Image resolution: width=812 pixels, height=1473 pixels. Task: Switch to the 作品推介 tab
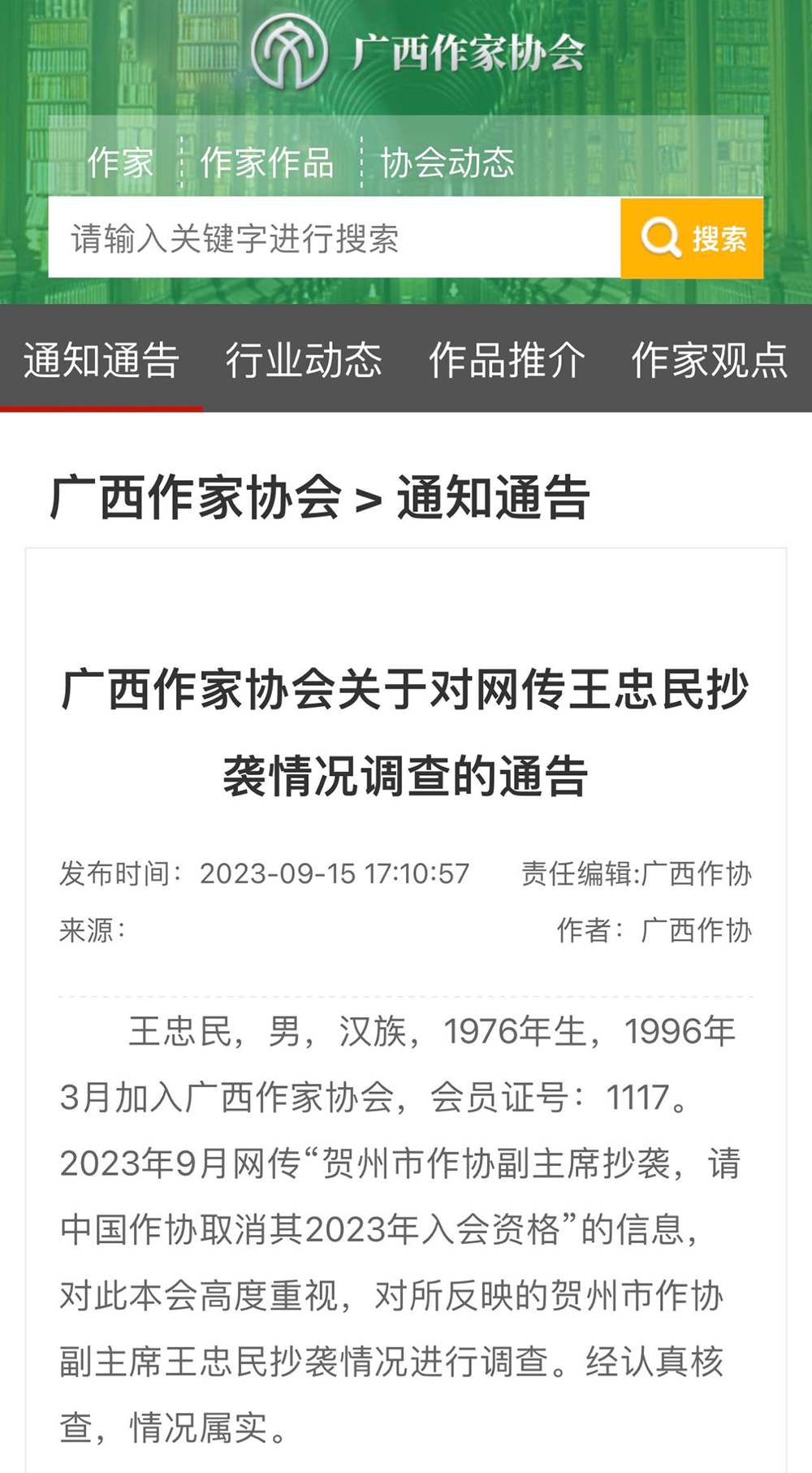[507, 360]
